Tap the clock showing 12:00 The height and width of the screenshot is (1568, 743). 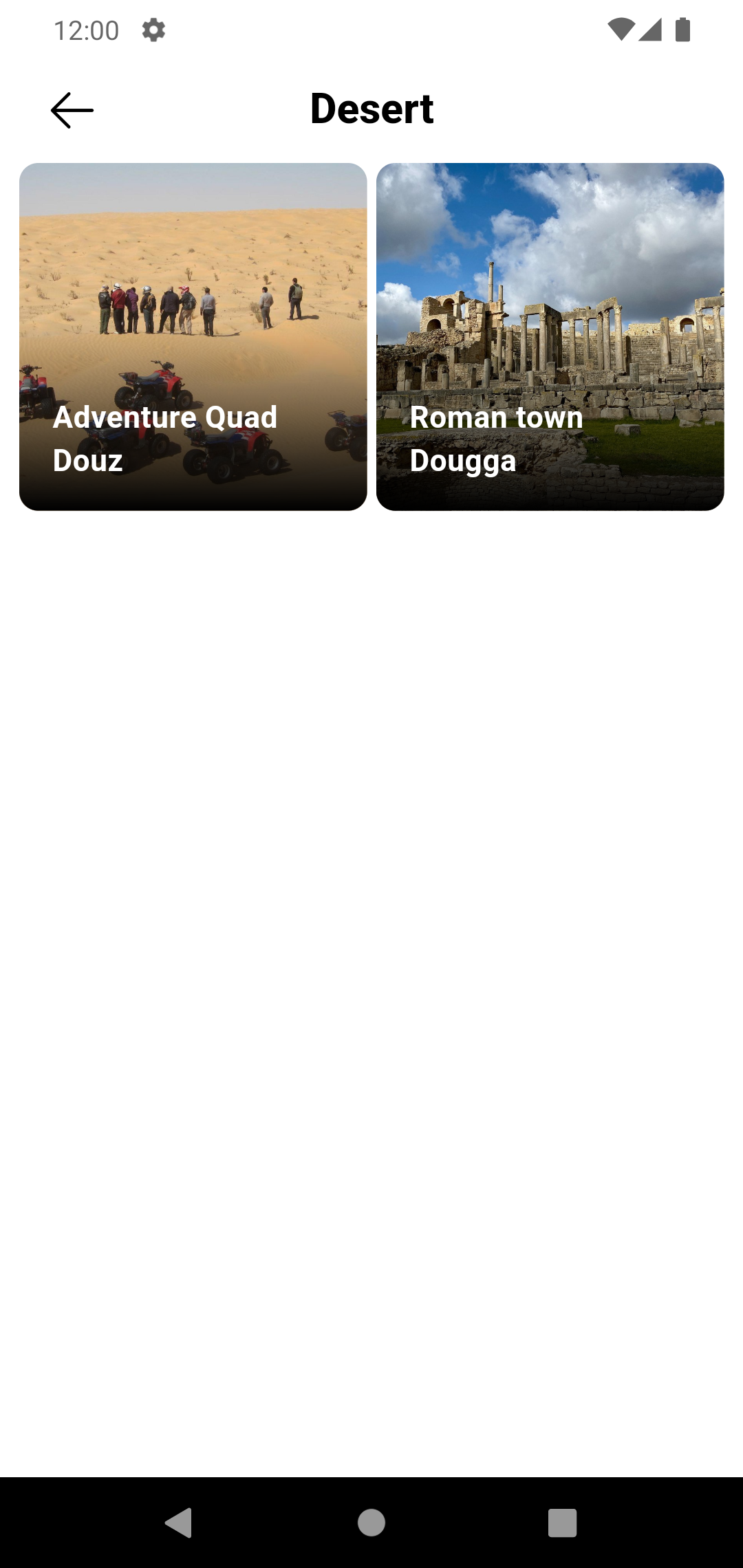(x=86, y=30)
